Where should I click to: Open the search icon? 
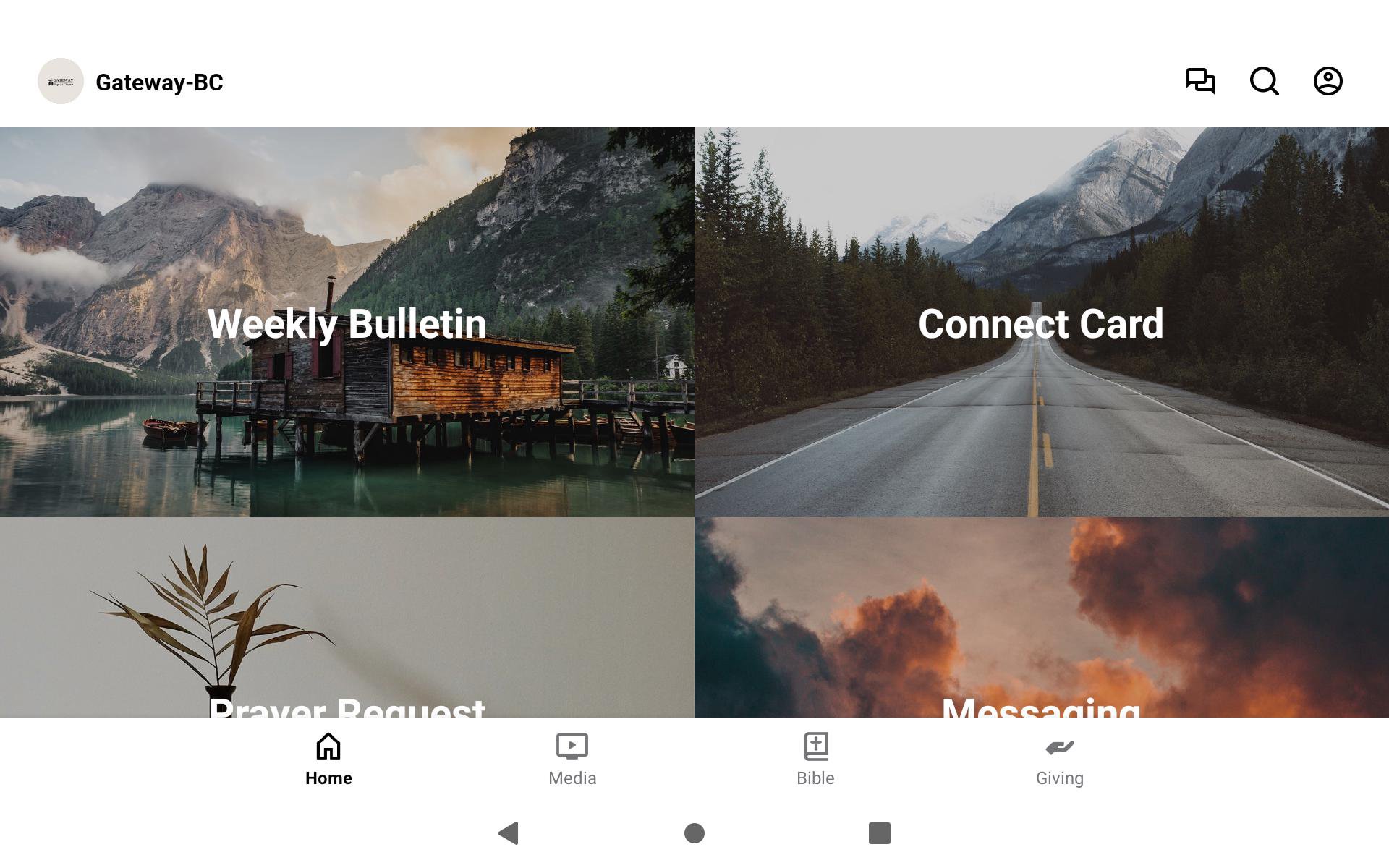(x=1264, y=81)
